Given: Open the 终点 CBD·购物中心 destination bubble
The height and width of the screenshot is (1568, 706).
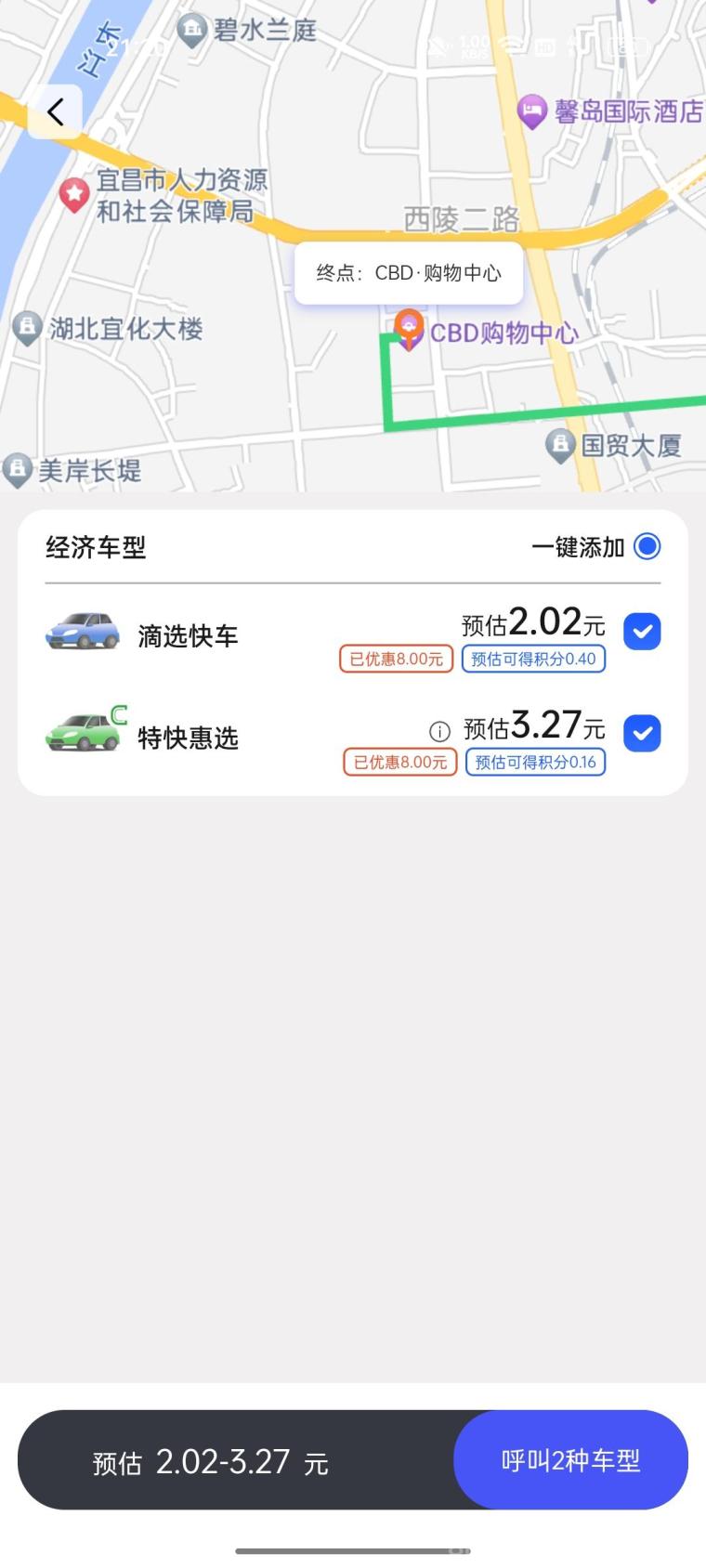Looking at the screenshot, I should coord(409,273).
